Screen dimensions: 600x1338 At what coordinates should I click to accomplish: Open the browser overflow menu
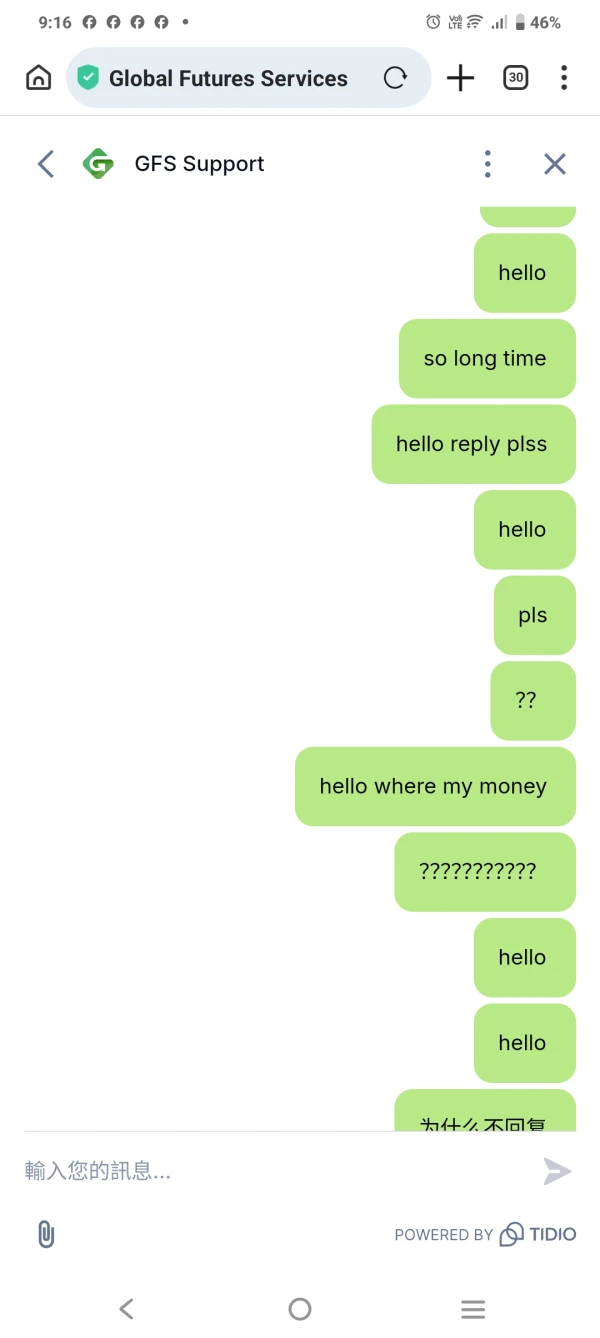click(564, 78)
